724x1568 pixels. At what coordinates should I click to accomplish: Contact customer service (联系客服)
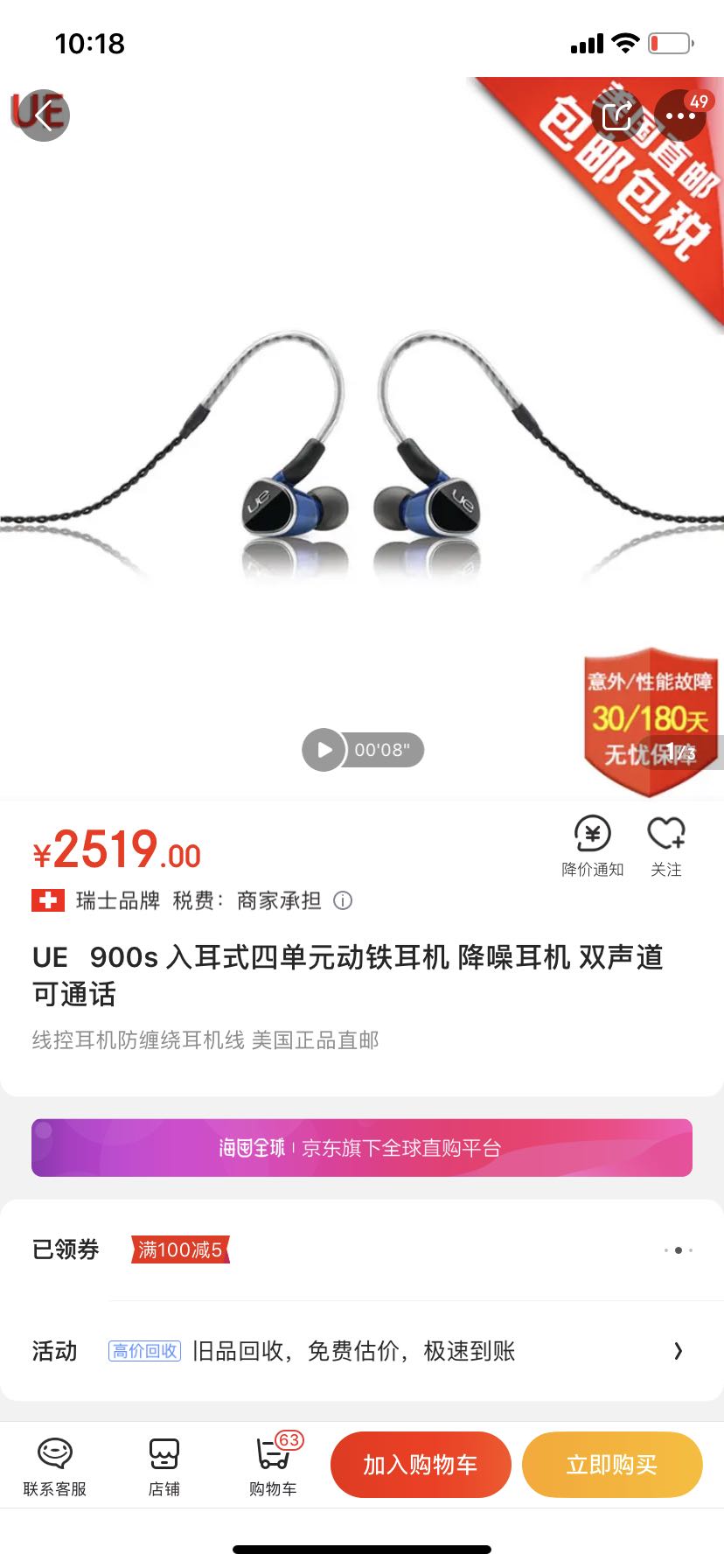(x=54, y=1463)
